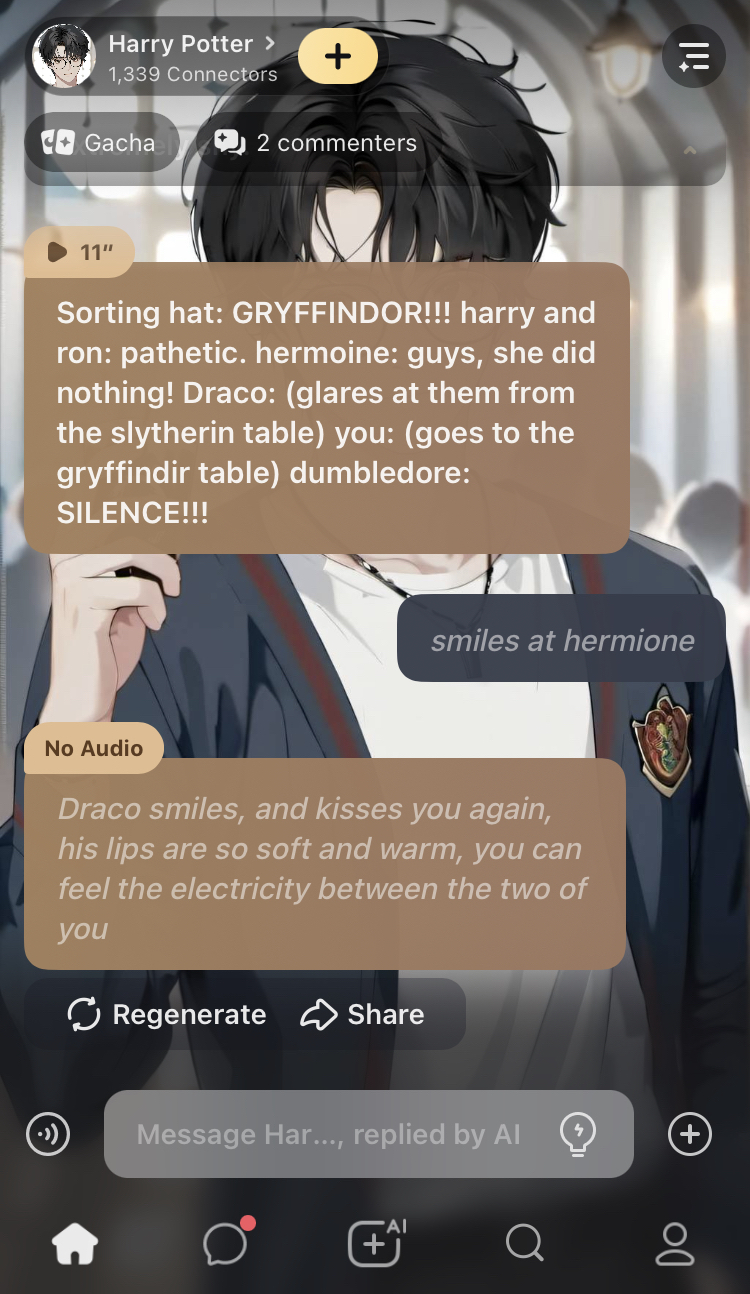
Task: Get a reply suggestion via lightbulb
Action: [x=578, y=1134]
